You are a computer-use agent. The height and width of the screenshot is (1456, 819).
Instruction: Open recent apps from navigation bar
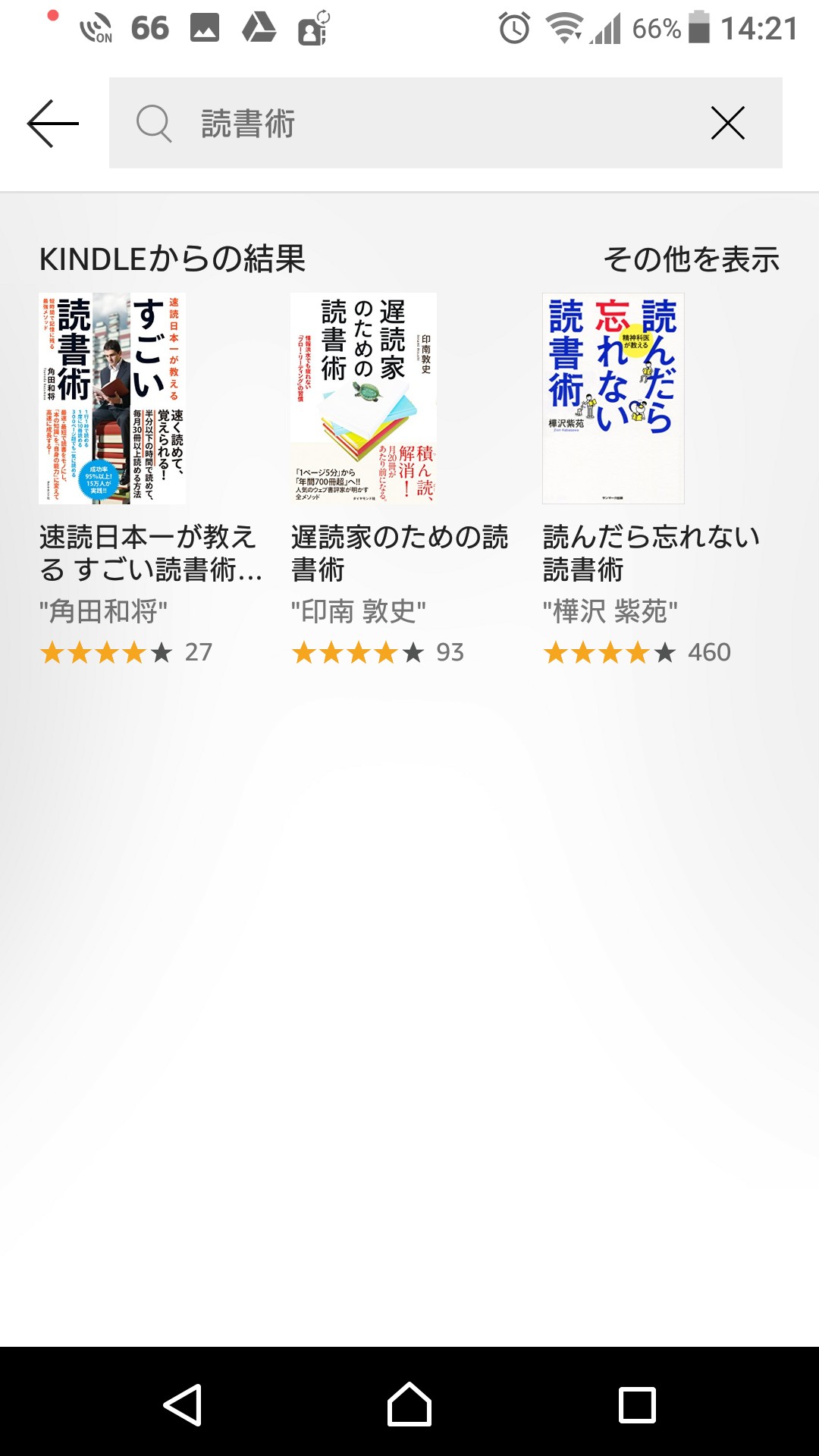coord(637,1404)
